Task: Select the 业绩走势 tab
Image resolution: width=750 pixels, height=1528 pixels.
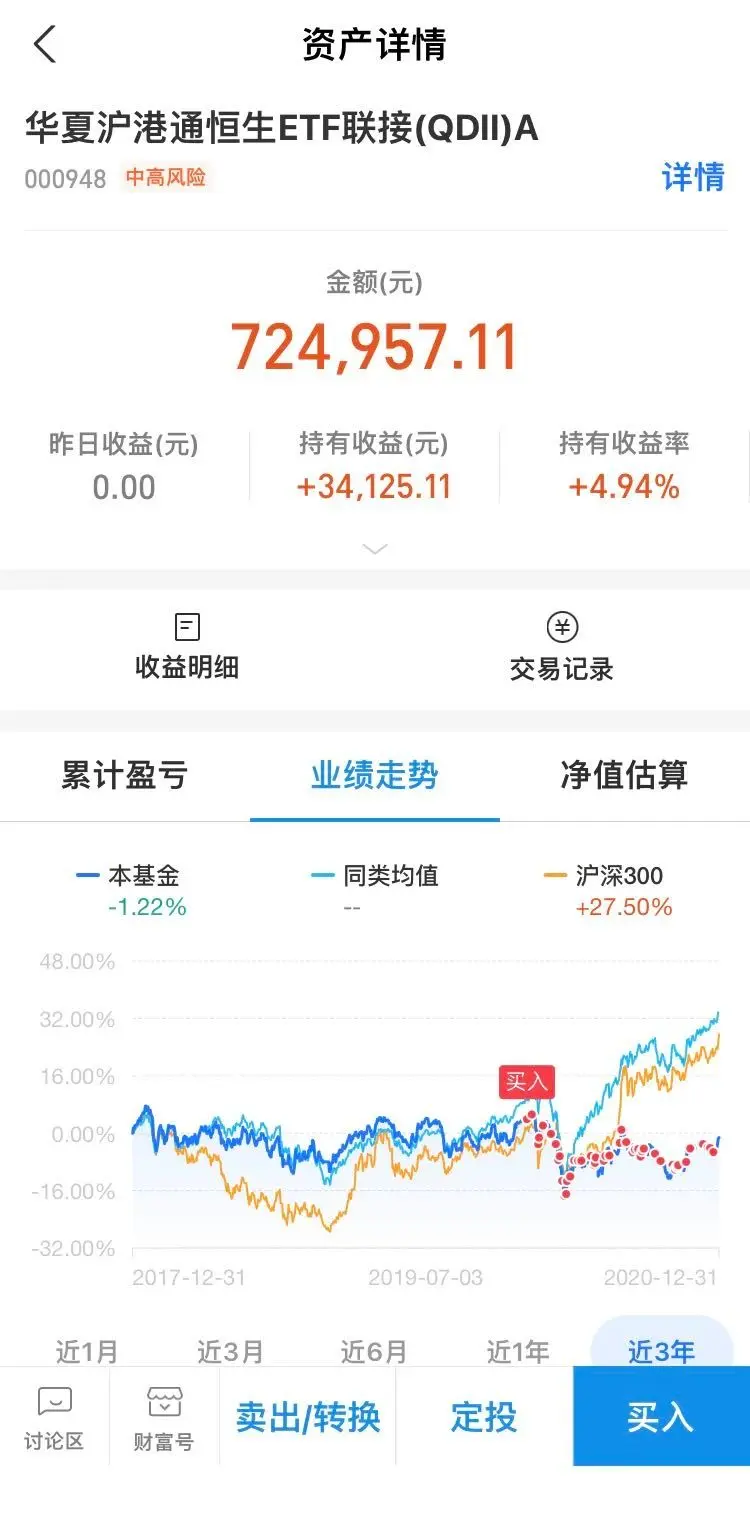Action: click(x=374, y=776)
